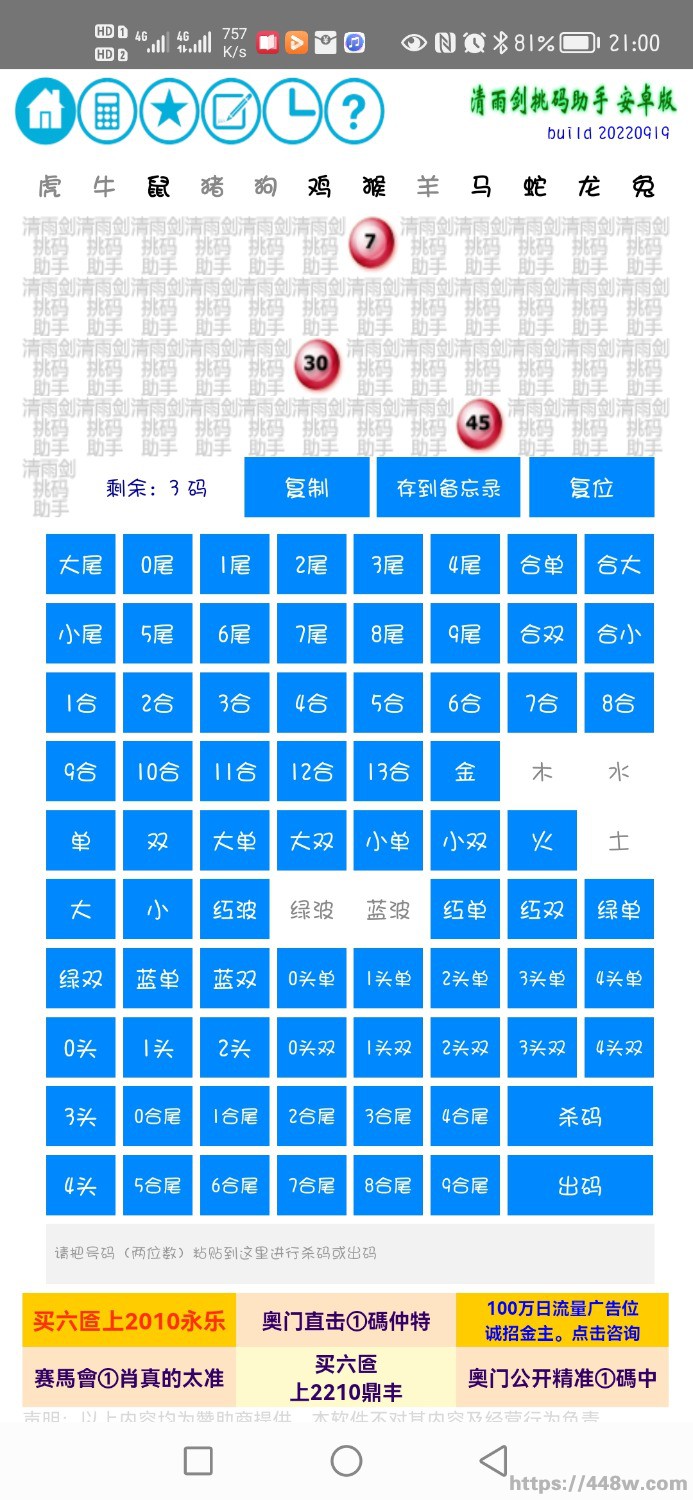This screenshot has height=1500, width=693.
Task: Go back using system back button
Action: (x=493, y=1461)
